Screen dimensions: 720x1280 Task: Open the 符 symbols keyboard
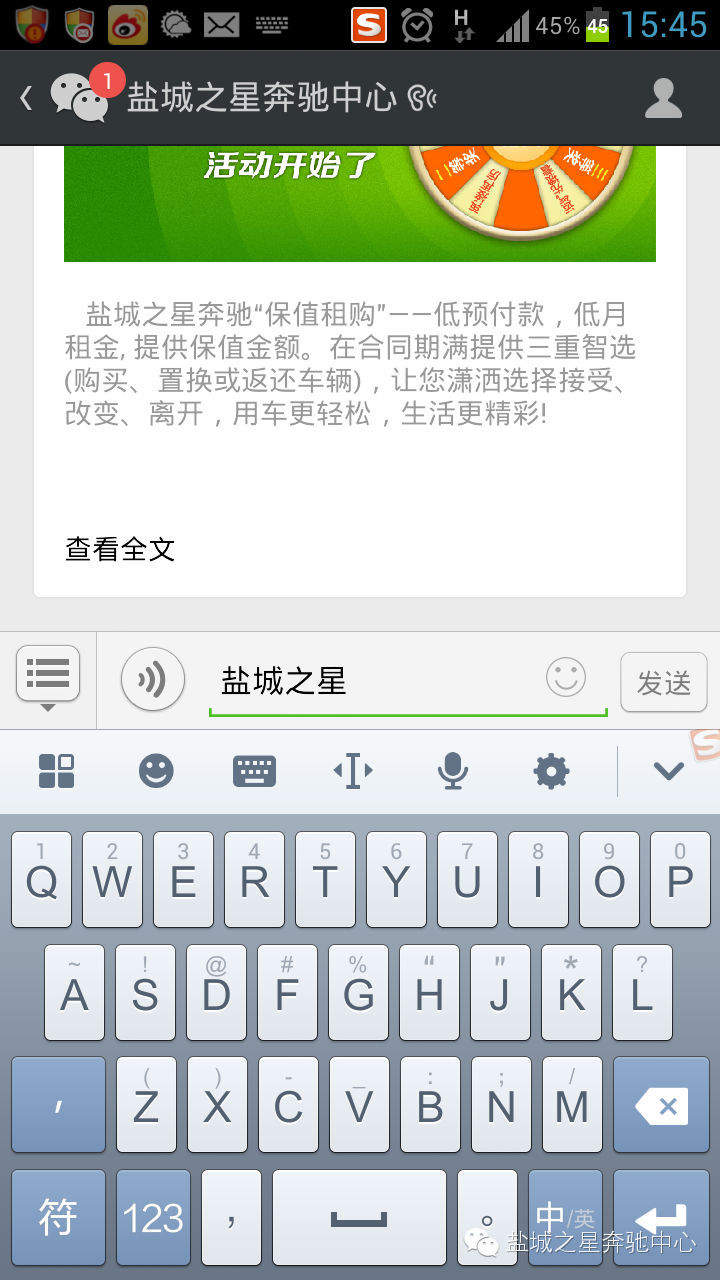coord(58,1218)
